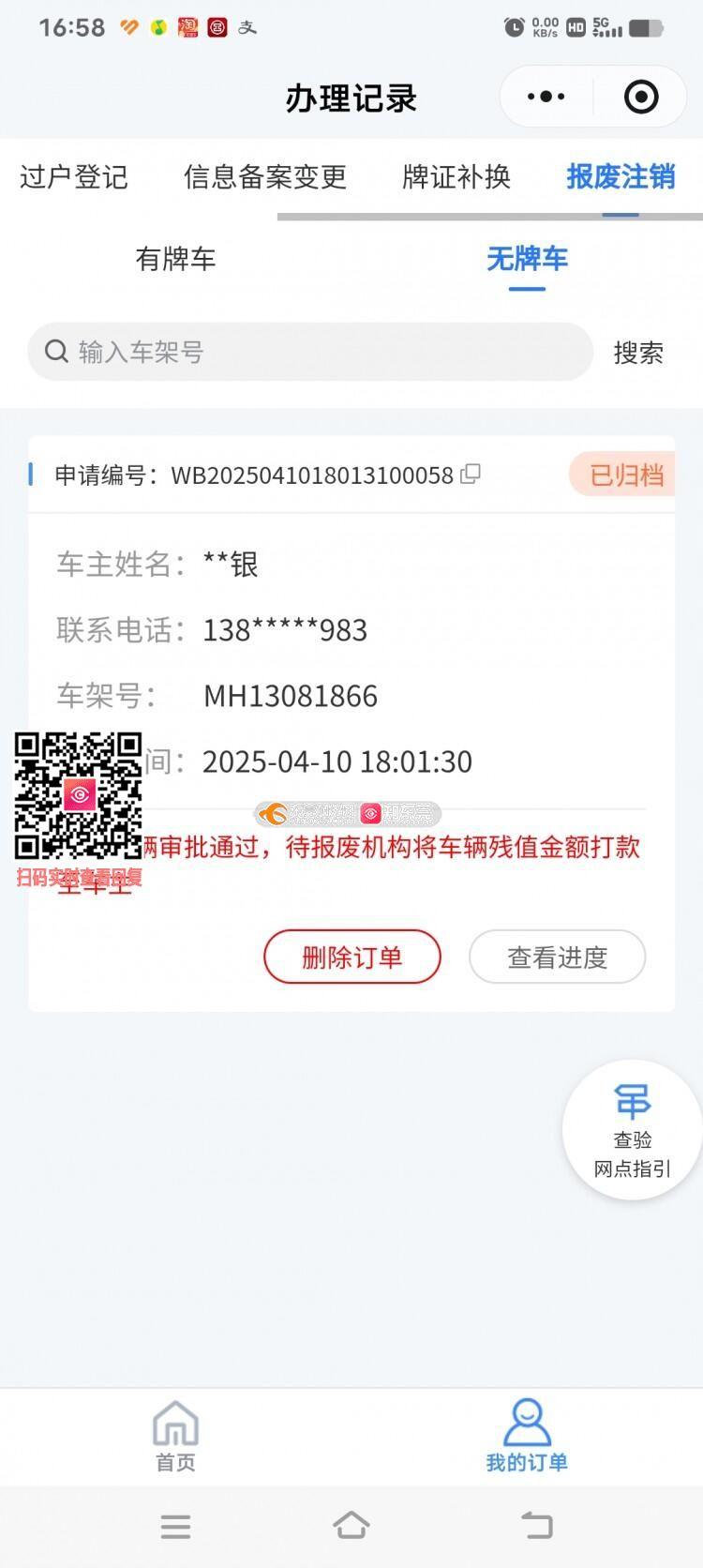Tap the 搜索 button
This screenshot has width=703, height=1568.
(x=638, y=353)
